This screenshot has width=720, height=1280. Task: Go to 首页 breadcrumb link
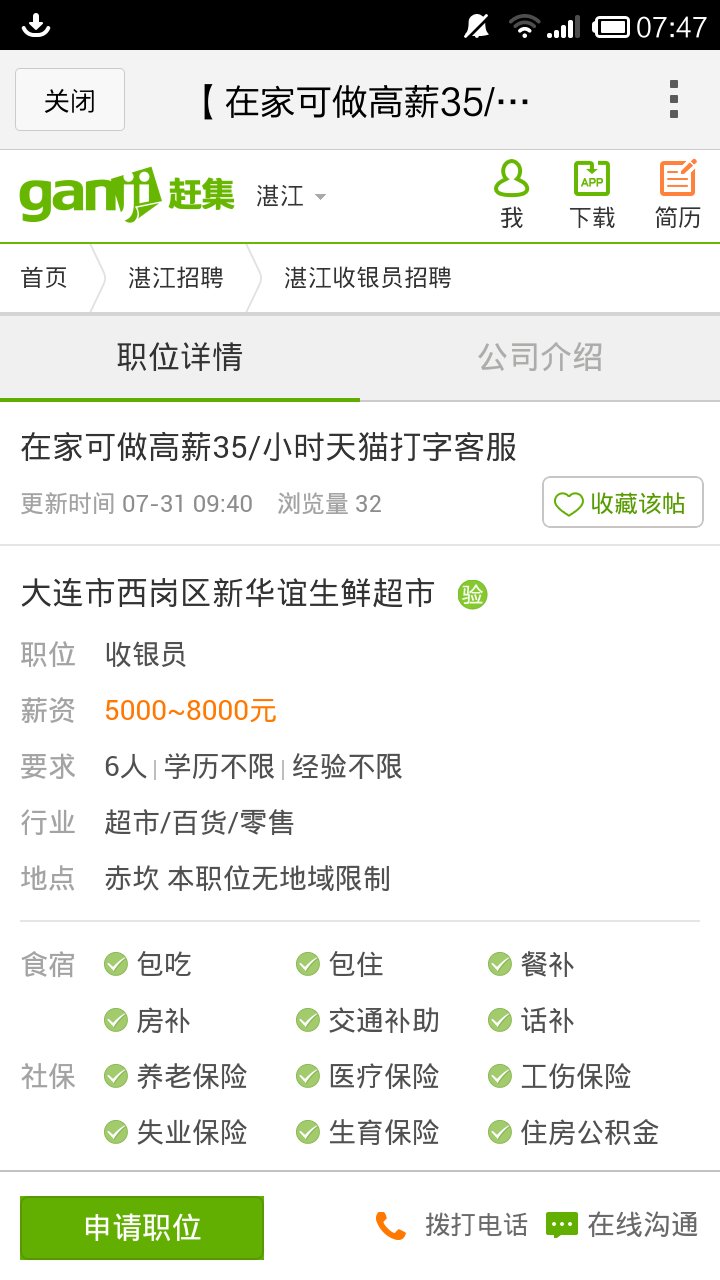tap(45, 278)
